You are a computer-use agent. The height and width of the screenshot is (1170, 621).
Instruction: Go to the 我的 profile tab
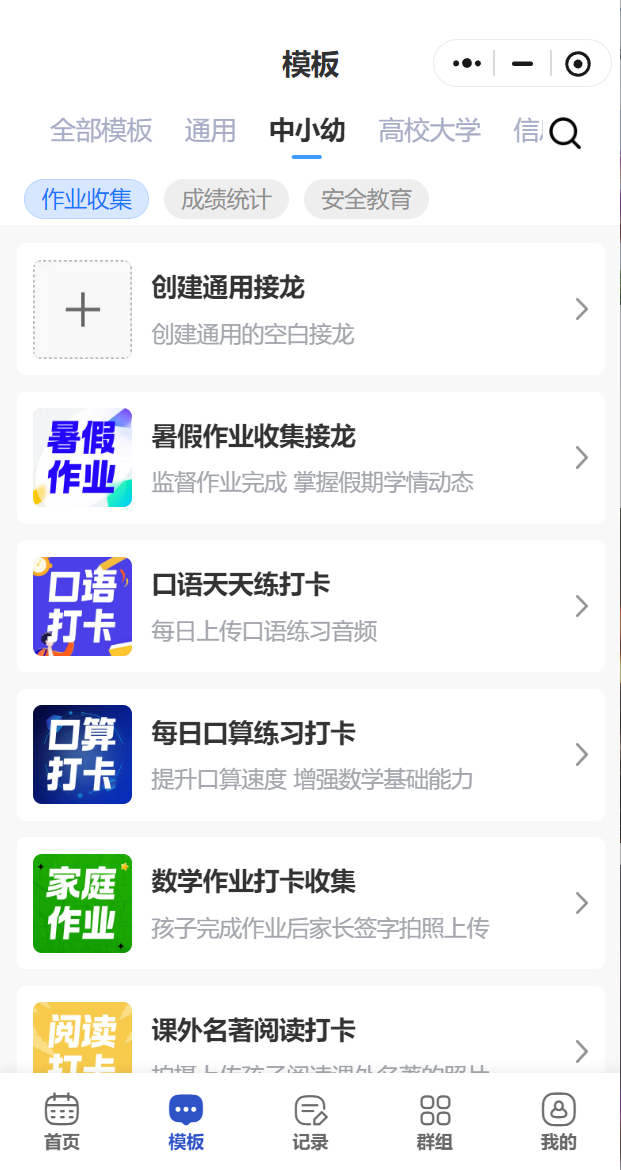(559, 1122)
